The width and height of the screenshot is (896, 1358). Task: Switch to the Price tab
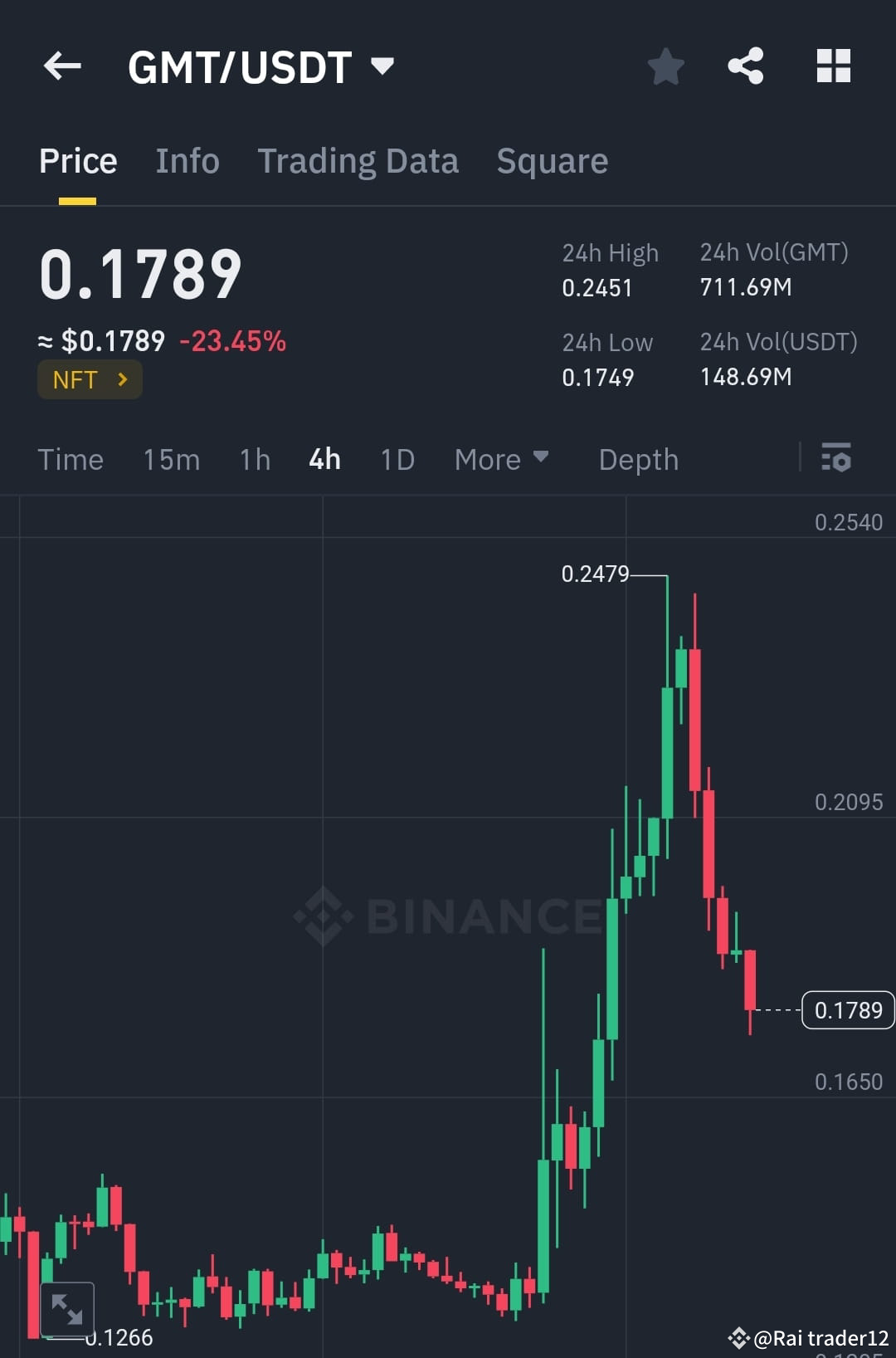[x=77, y=160]
